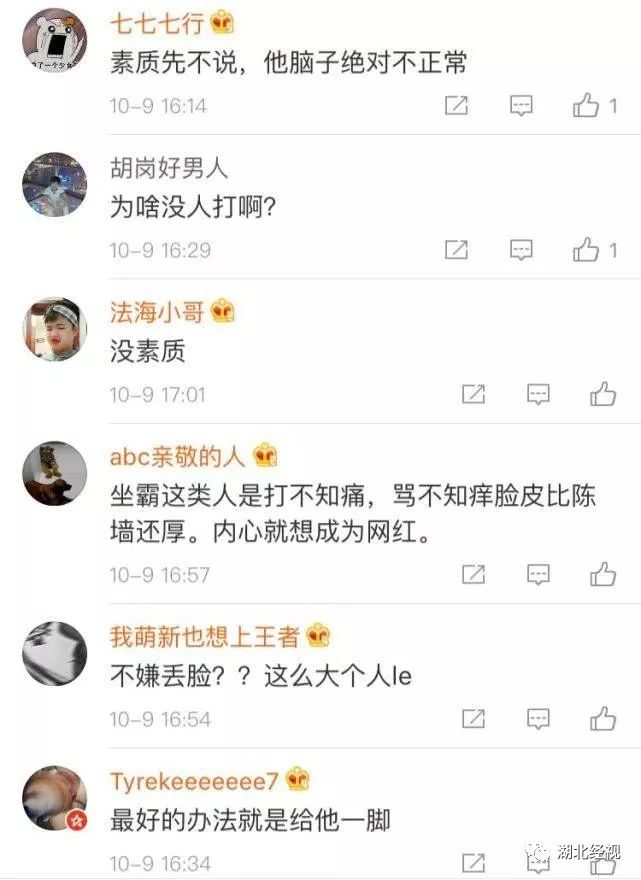Open Tyrekeeeeeee7's avatar

(54, 798)
